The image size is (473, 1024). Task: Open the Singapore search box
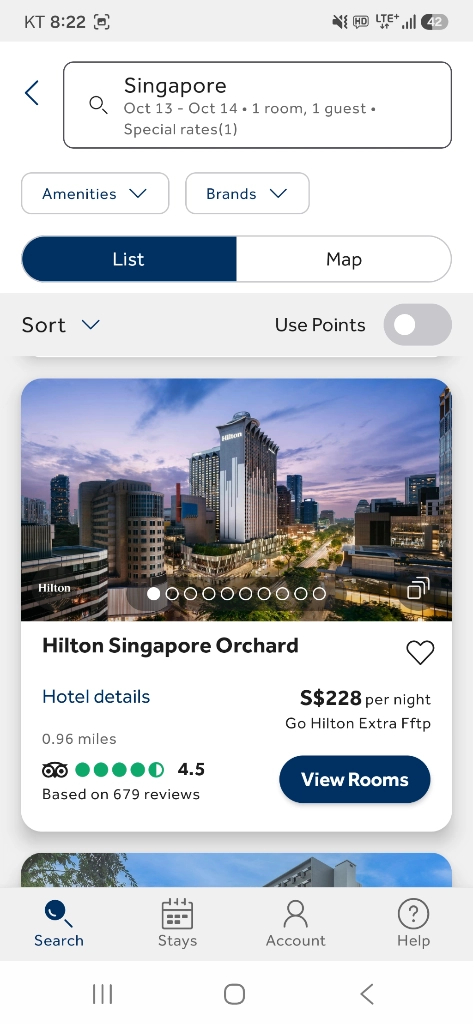[x=257, y=105]
